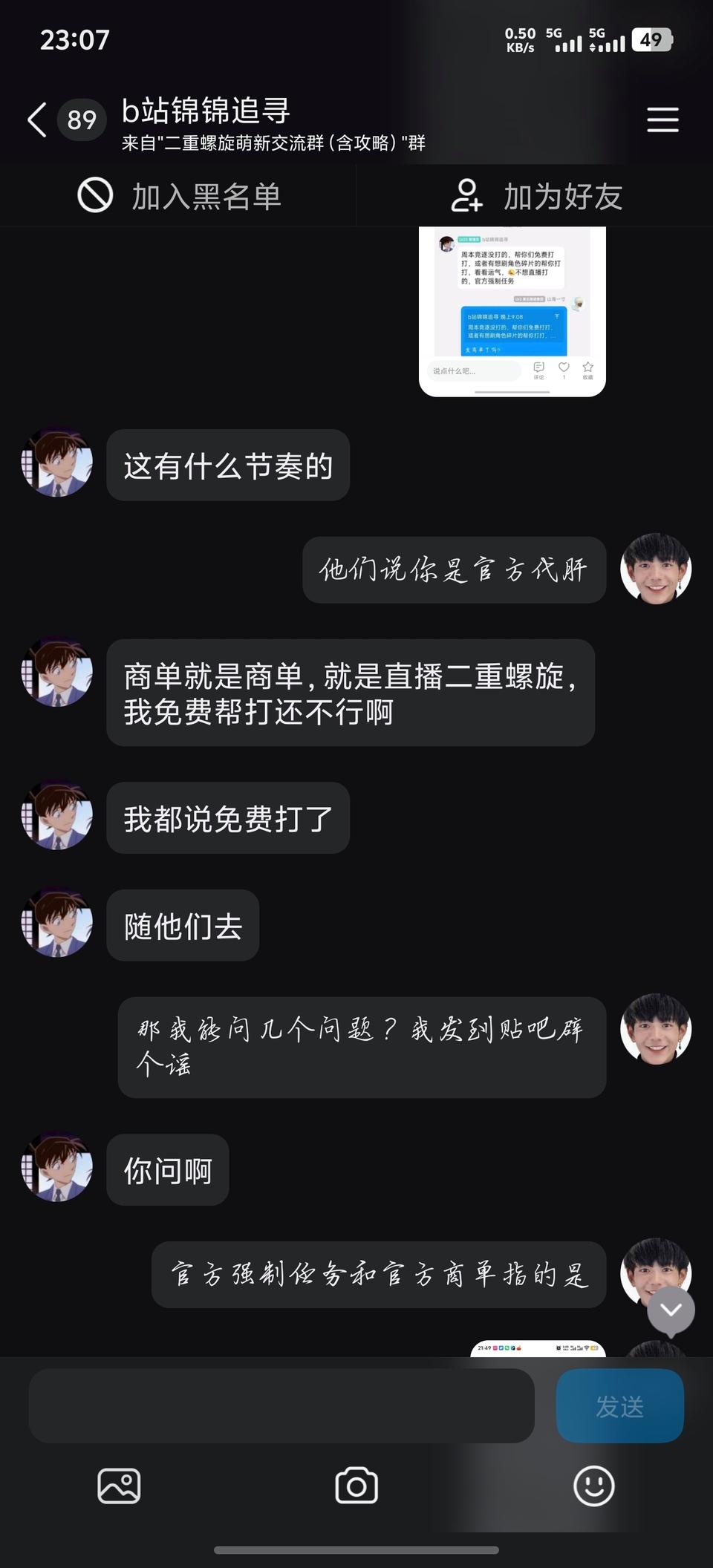Open the chat settings hamburger menu
Screen dimensions: 713x1568
pos(662,120)
